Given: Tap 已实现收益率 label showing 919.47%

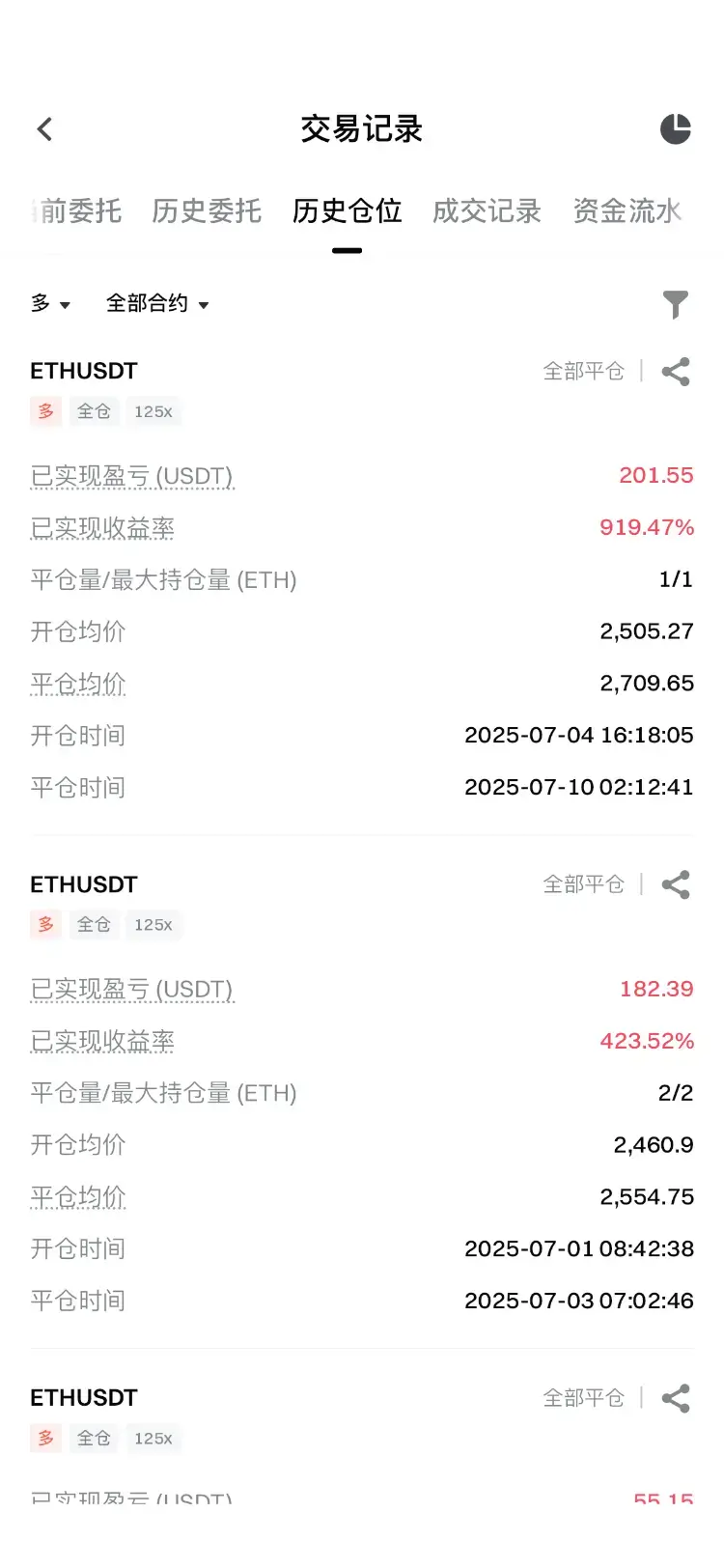Looking at the screenshot, I should (x=102, y=528).
